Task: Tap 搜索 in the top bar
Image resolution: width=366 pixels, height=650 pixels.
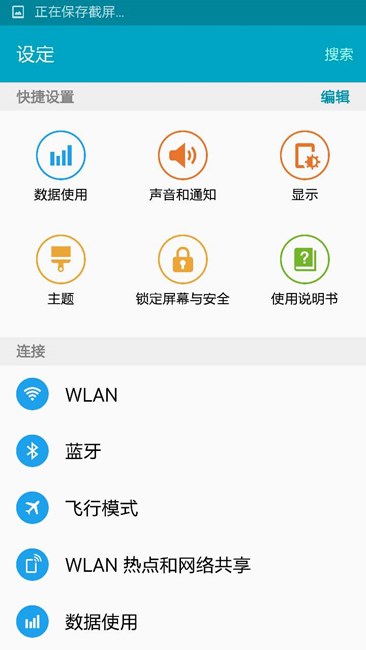Action: point(339,54)
